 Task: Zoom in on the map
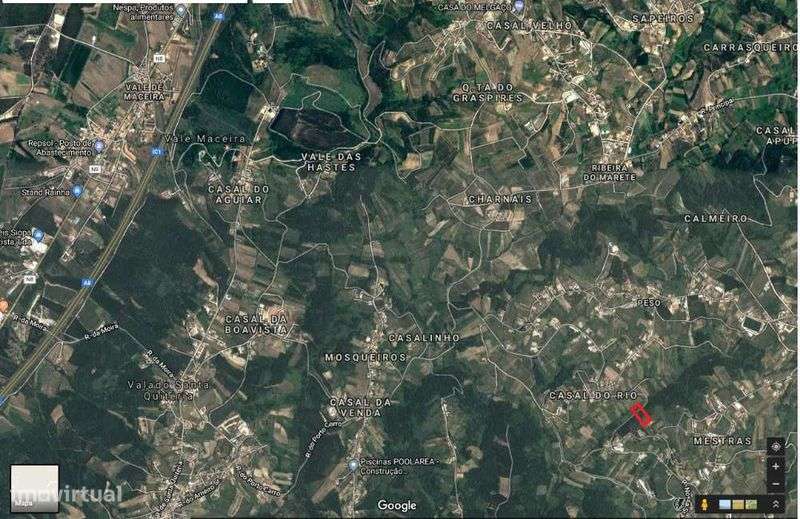[775, 467]
